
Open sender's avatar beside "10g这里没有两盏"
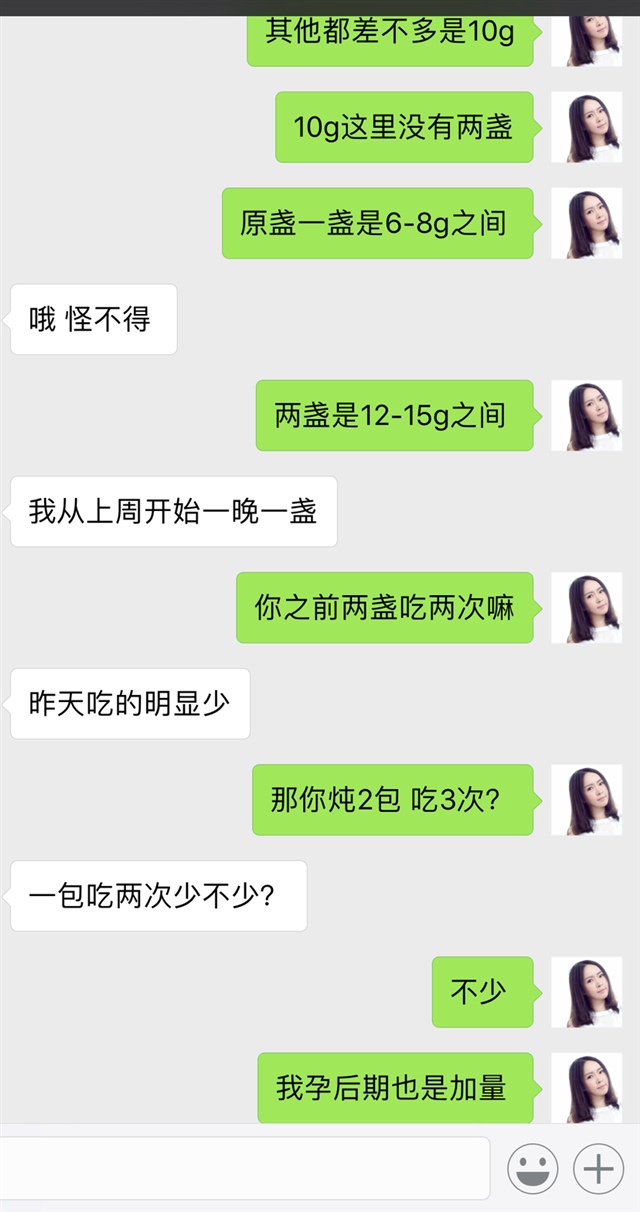tap(587, 127)
